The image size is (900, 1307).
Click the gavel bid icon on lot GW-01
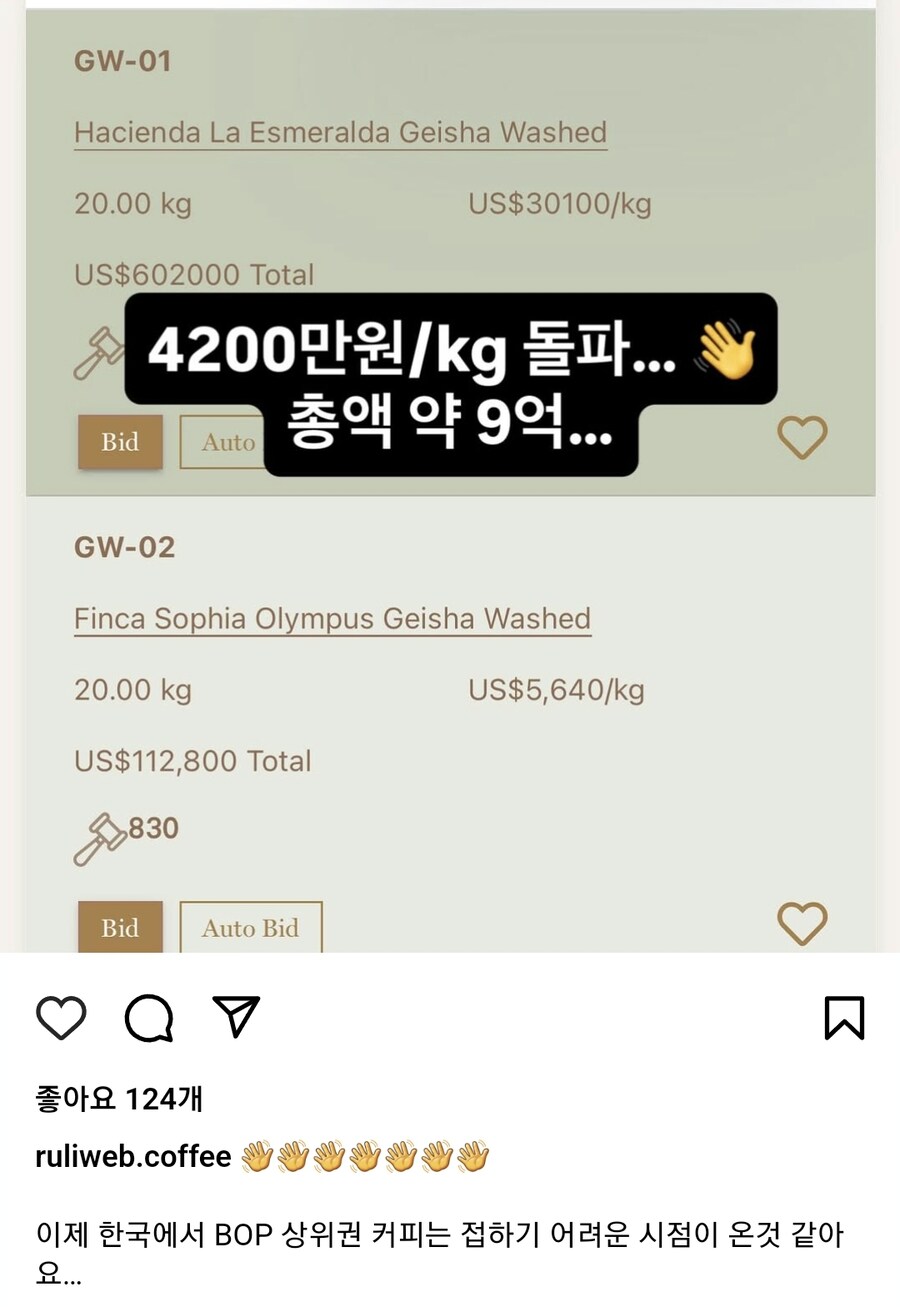coord(100,352)
